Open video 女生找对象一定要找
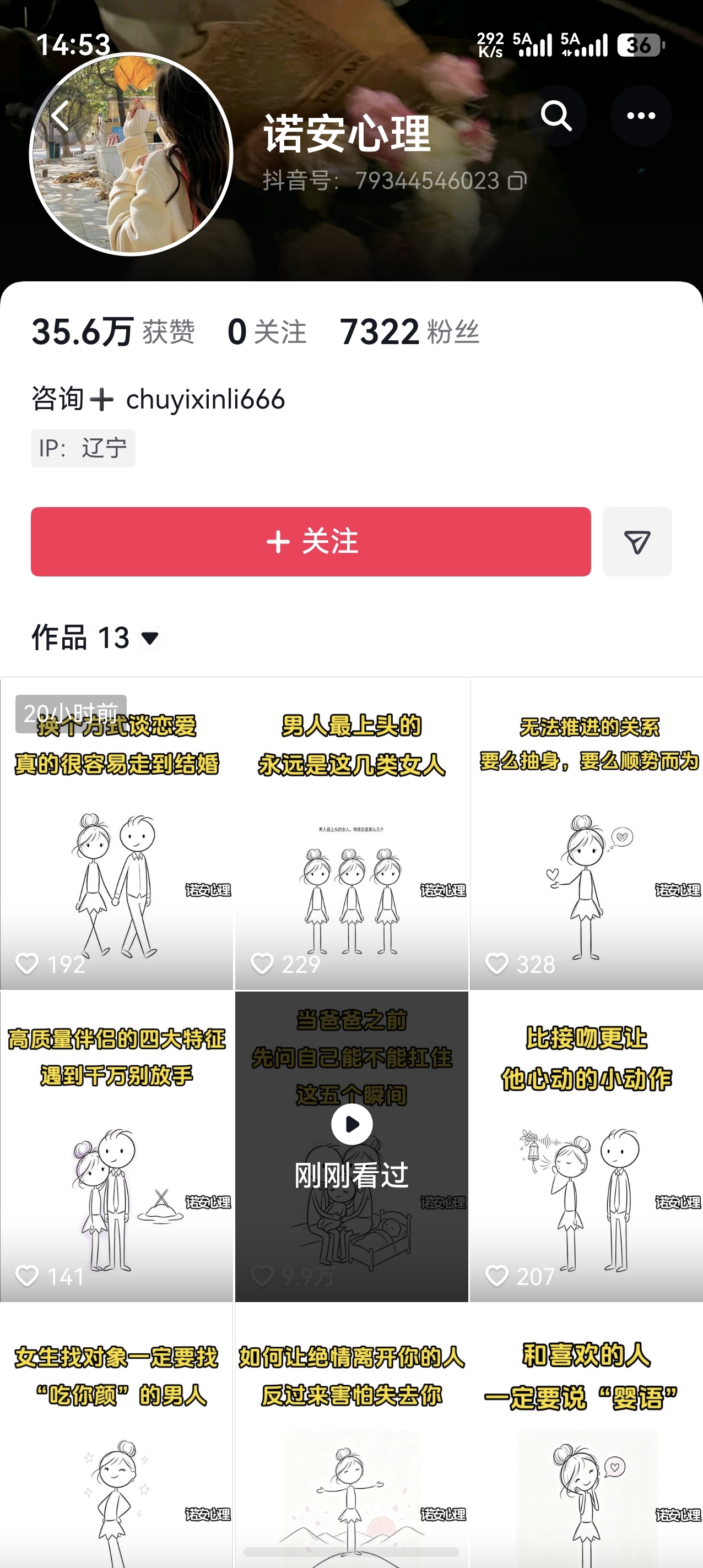The image size is (703, 1568). coord(117,1435)
